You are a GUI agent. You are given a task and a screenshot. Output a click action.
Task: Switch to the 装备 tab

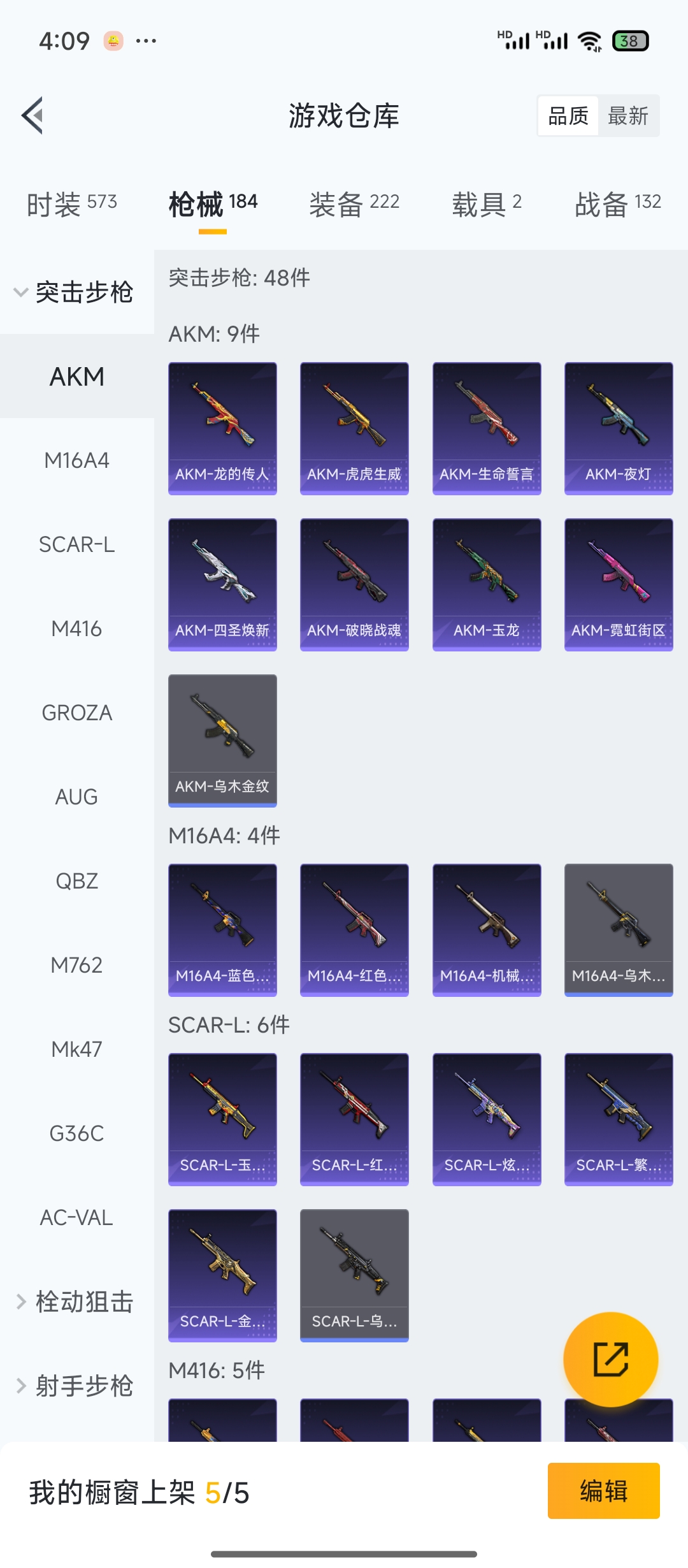coord(354,204)
